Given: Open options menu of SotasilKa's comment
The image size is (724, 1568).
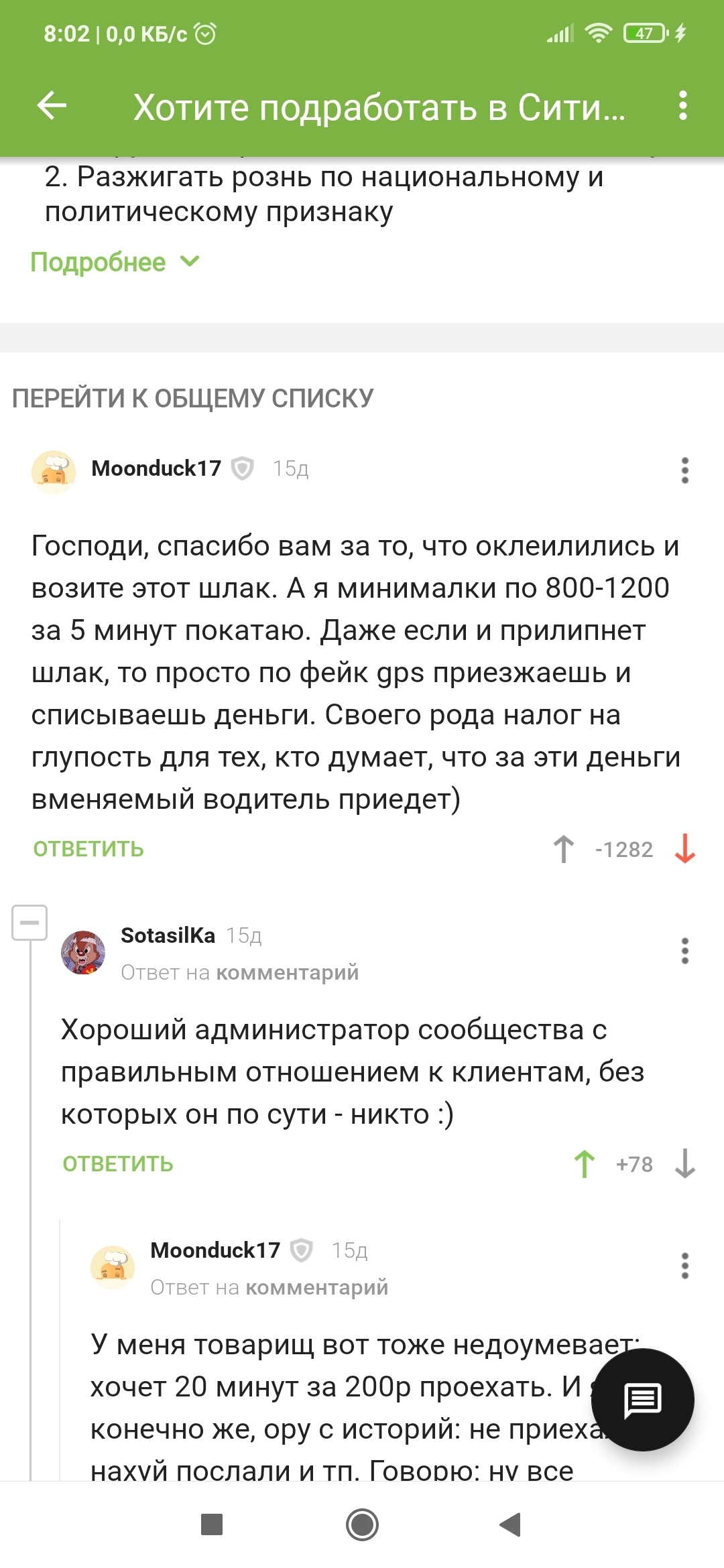Looking at the screenshot, I should coord(684,951).
